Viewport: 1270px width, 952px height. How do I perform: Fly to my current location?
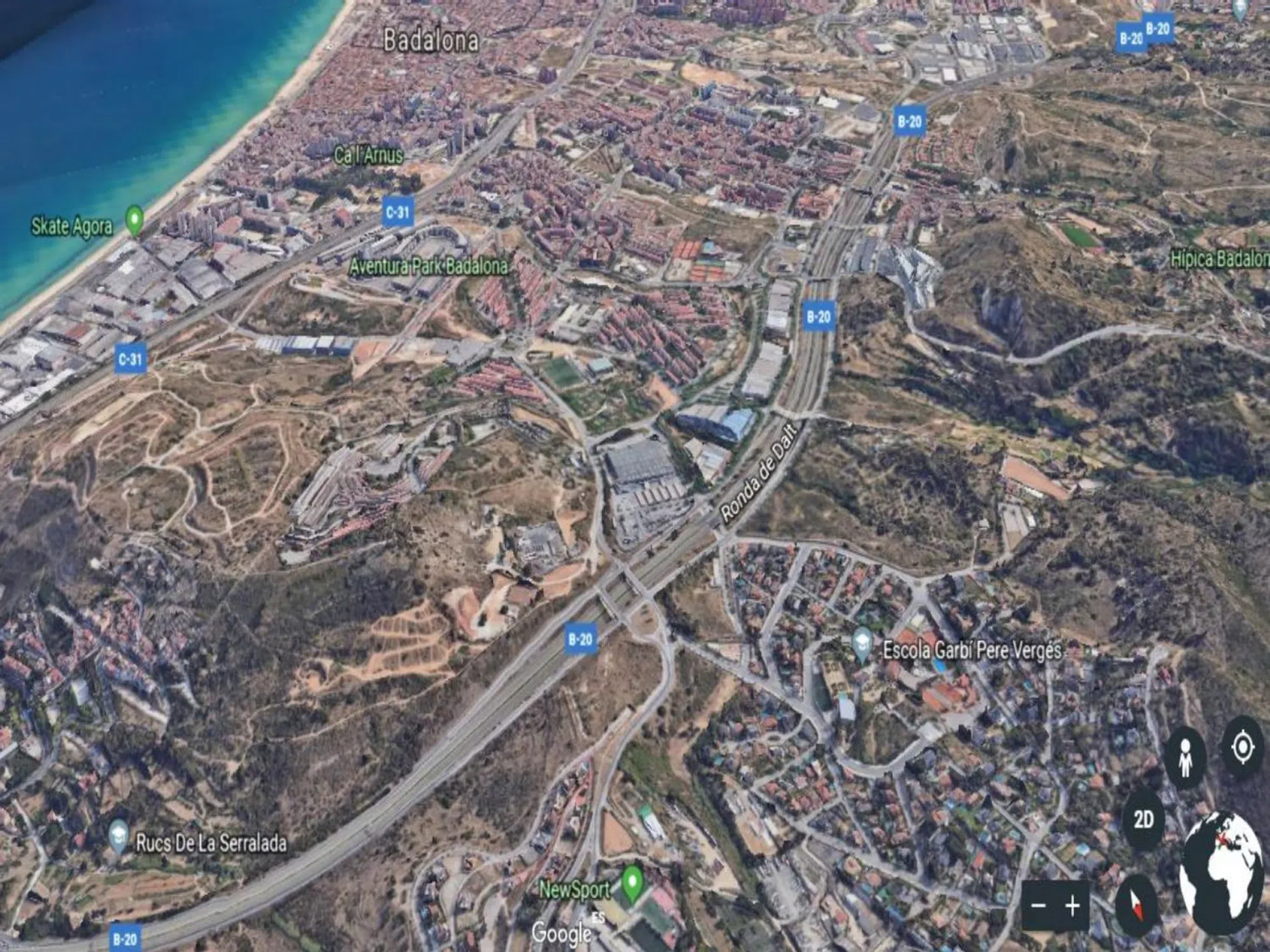pos(1243,748)
